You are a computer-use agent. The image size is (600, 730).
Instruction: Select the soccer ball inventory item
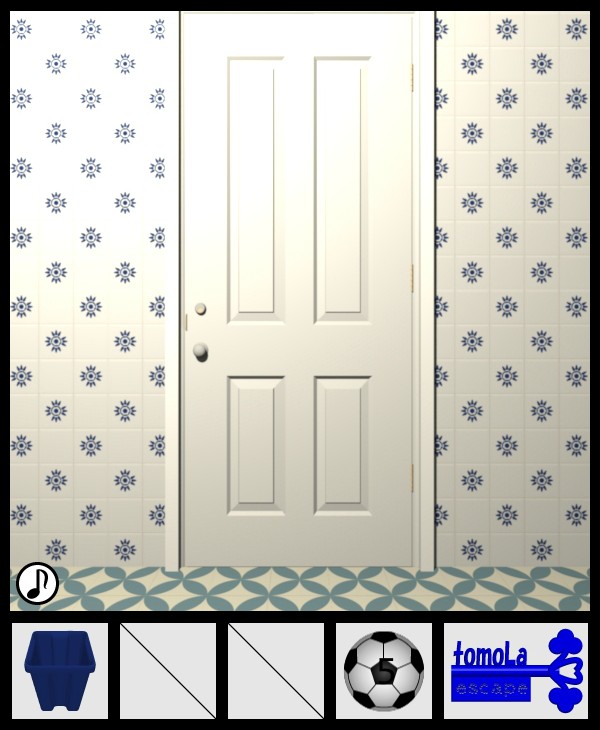coord(384,671)
